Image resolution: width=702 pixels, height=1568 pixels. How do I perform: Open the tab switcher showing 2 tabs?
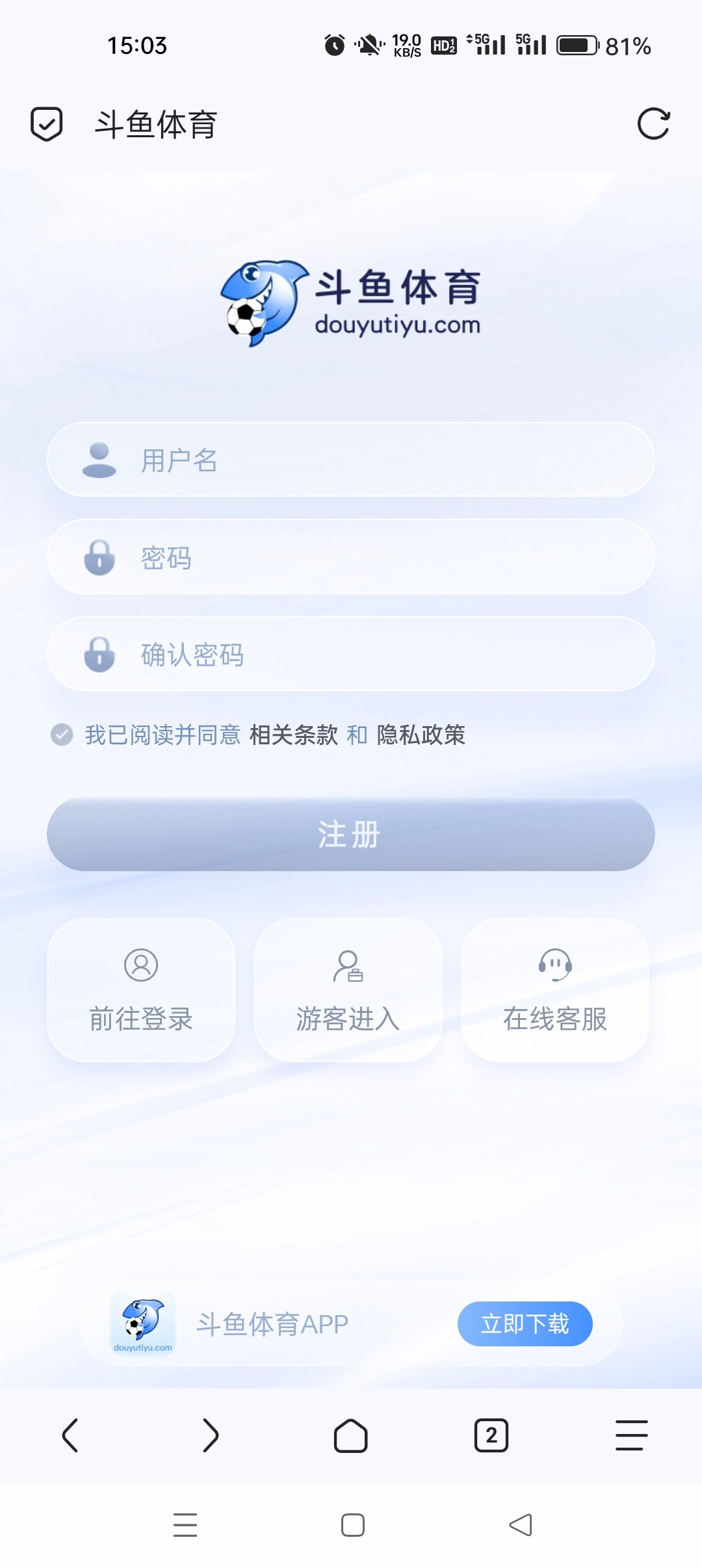click(491, 1435)
